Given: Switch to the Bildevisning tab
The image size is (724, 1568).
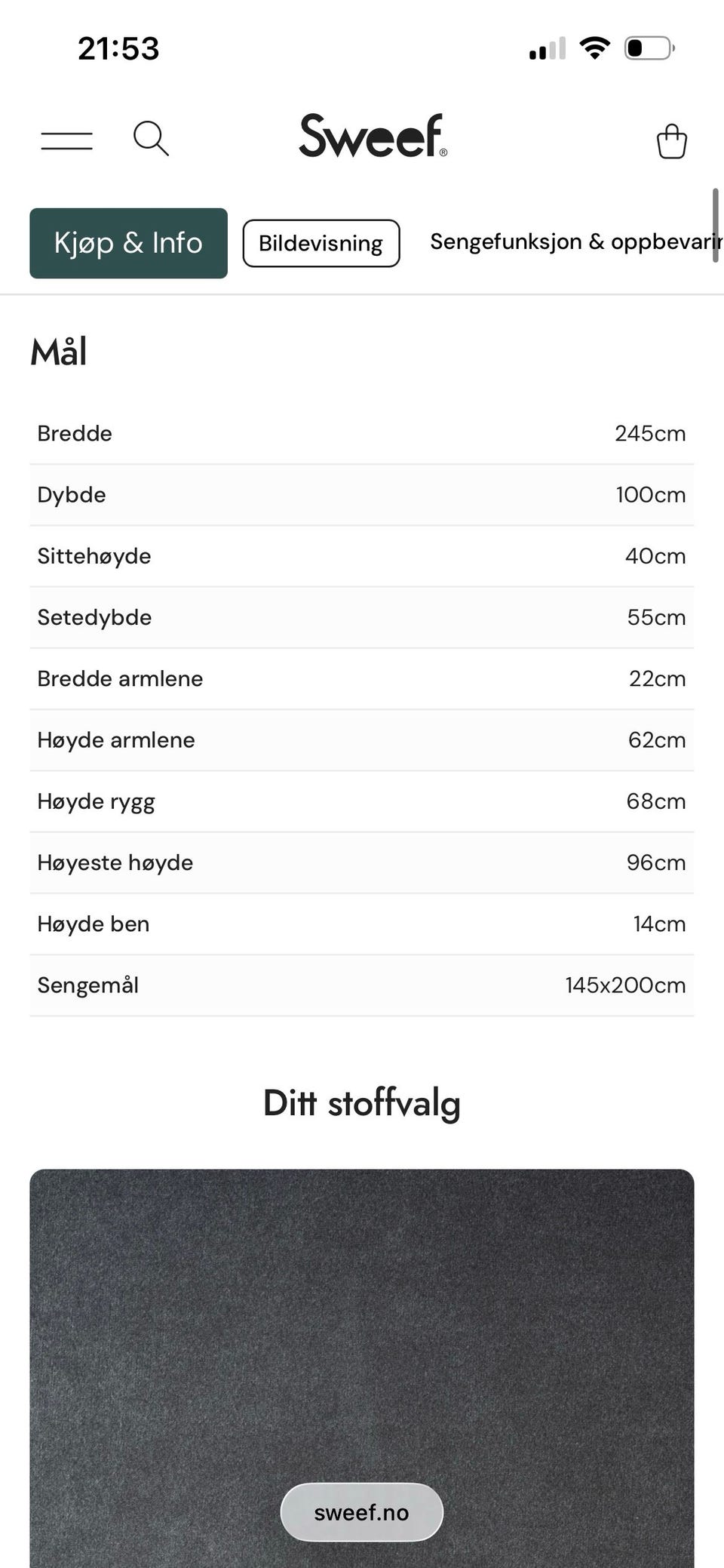Looking at the screenshot, I should click(x=321, y=243).
